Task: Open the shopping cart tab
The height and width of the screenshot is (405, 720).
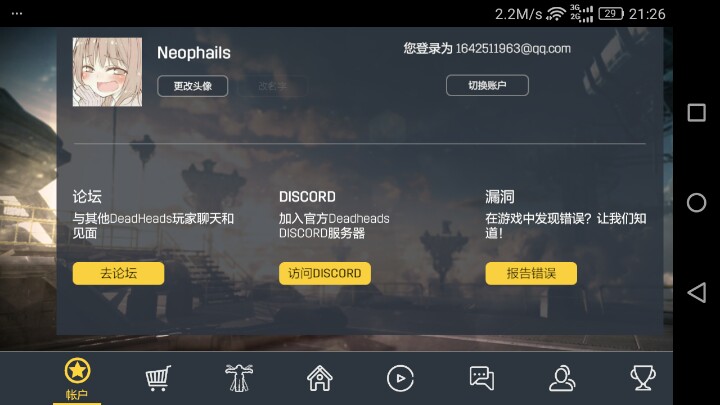Action: (x=157, y=378)
